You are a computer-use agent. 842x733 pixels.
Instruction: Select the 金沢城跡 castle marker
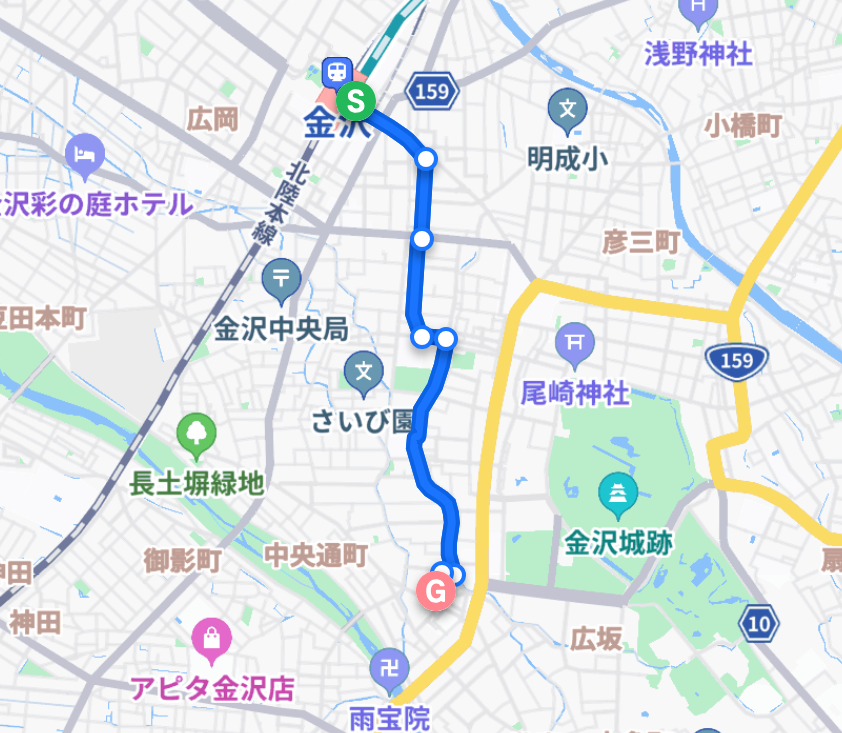(x=617, y=494)
